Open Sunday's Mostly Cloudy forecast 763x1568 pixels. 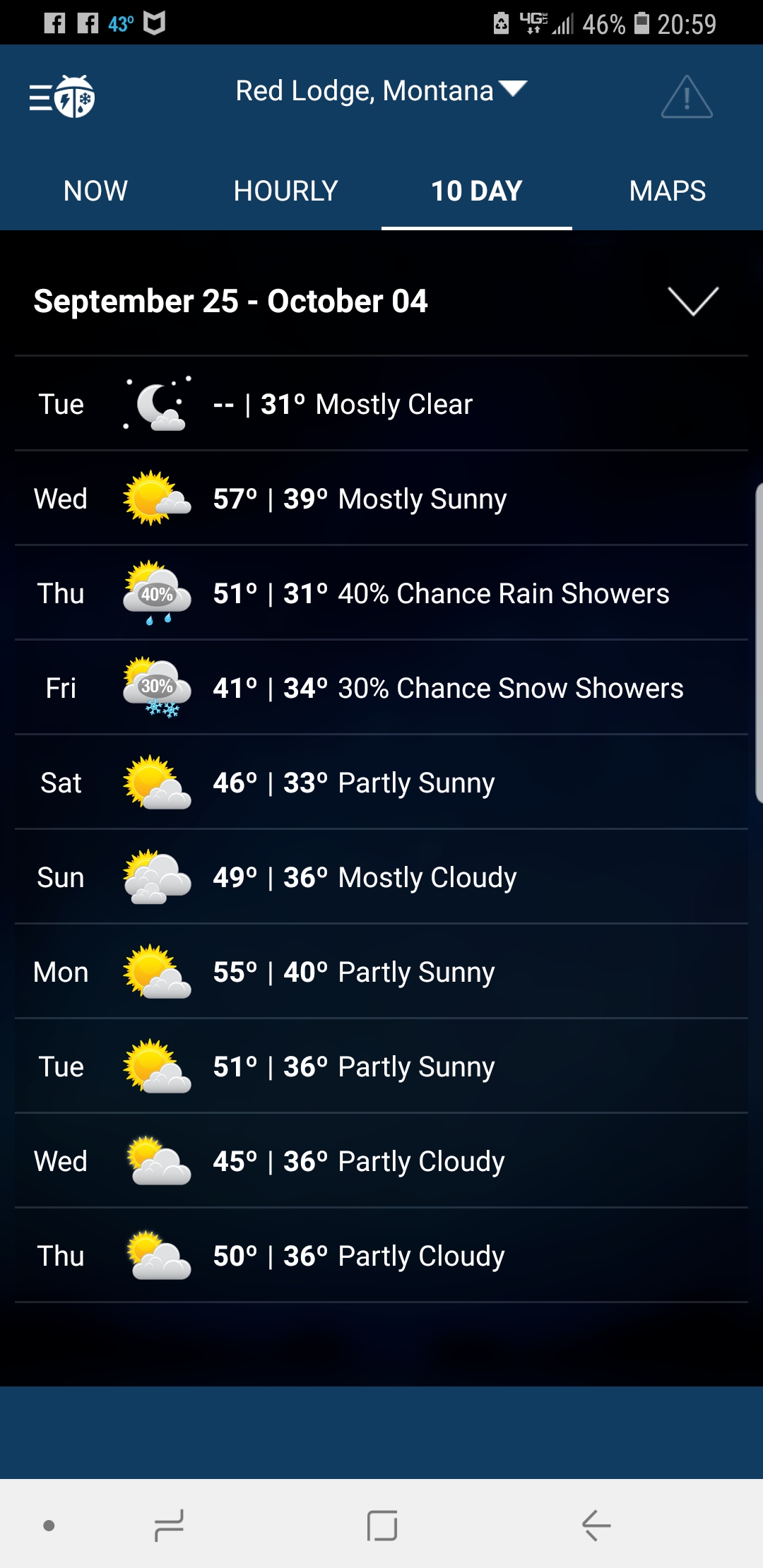(x=381, y=877)
